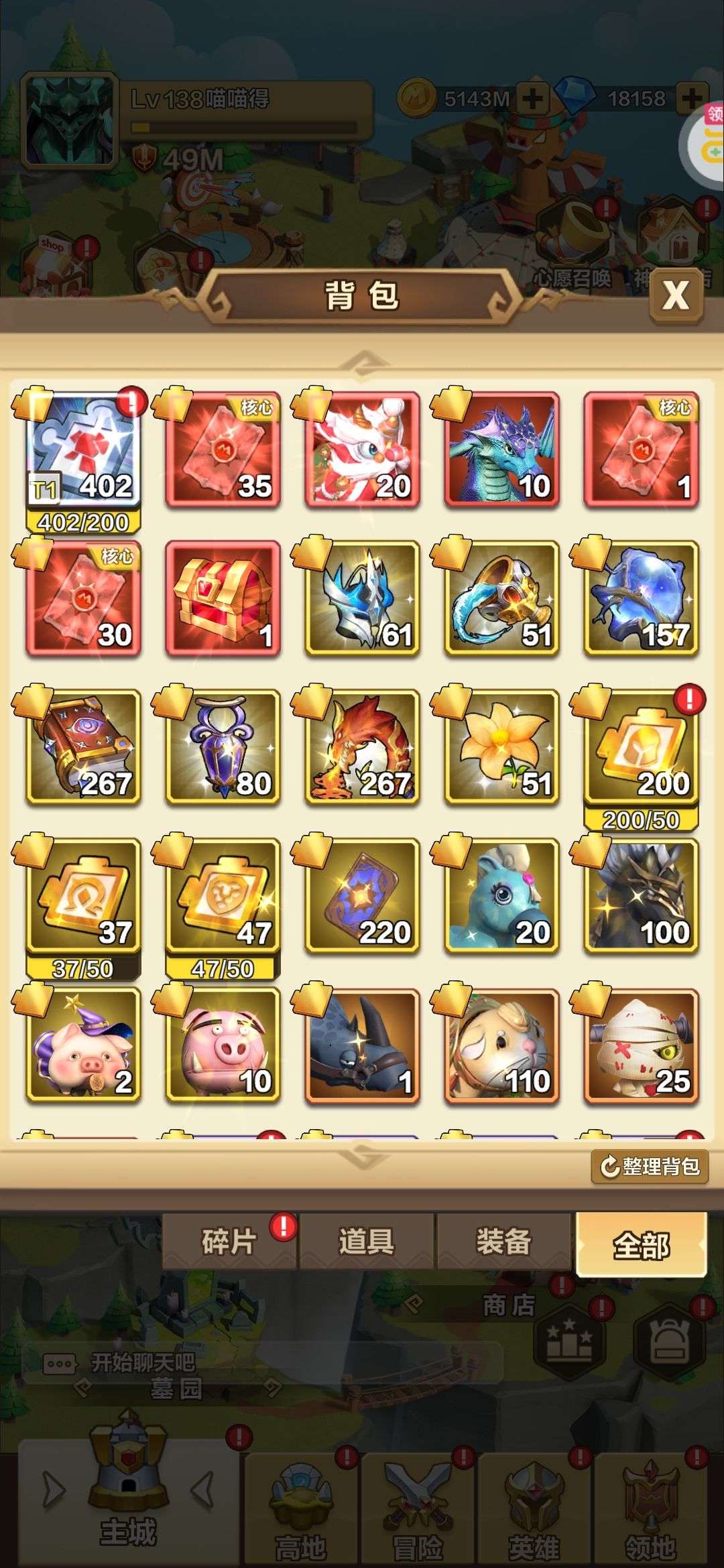The height and width of the screenshot is (1568, 724).
Task: Switch to the 装备 tab
Action: pyautogui.click(x=504, y=1241)
